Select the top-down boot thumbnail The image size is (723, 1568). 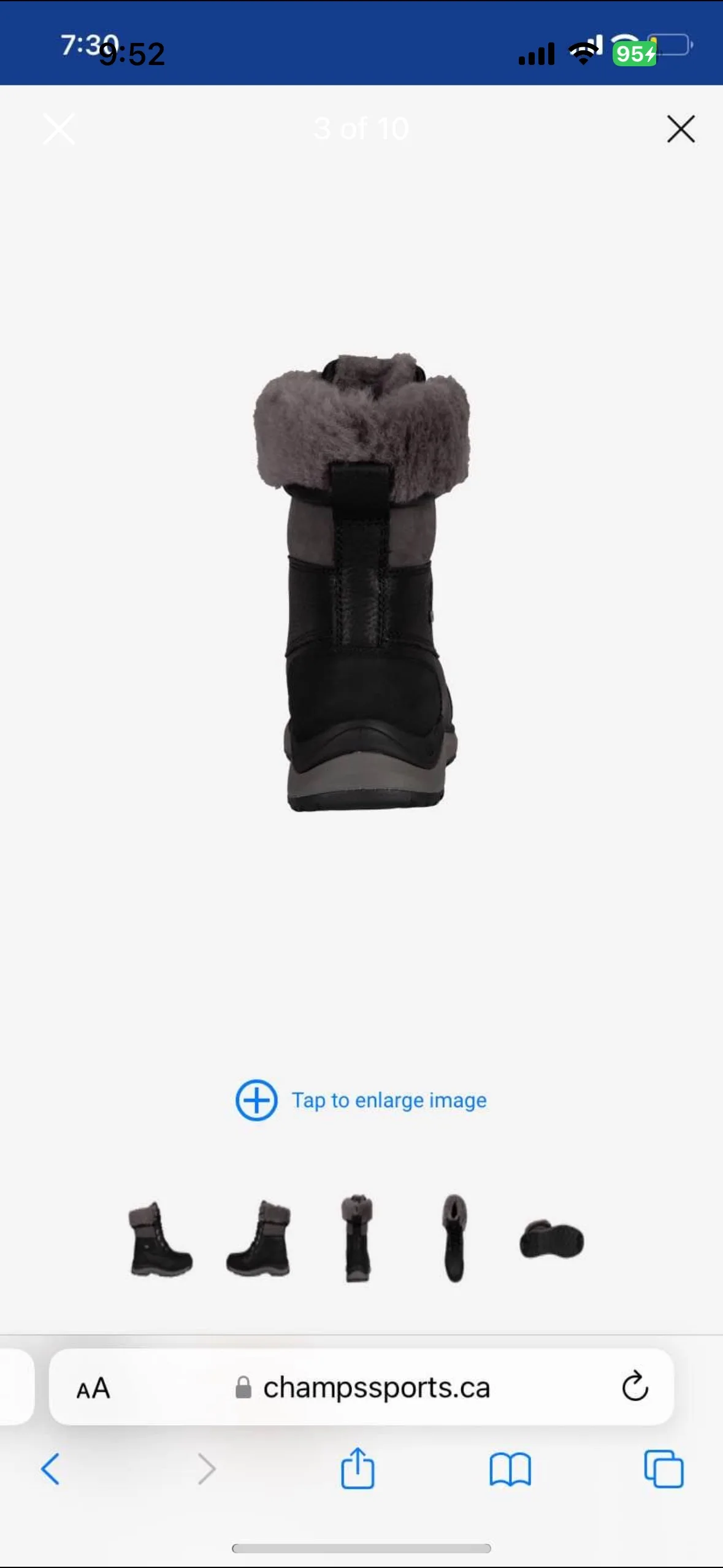point(454,1239)
